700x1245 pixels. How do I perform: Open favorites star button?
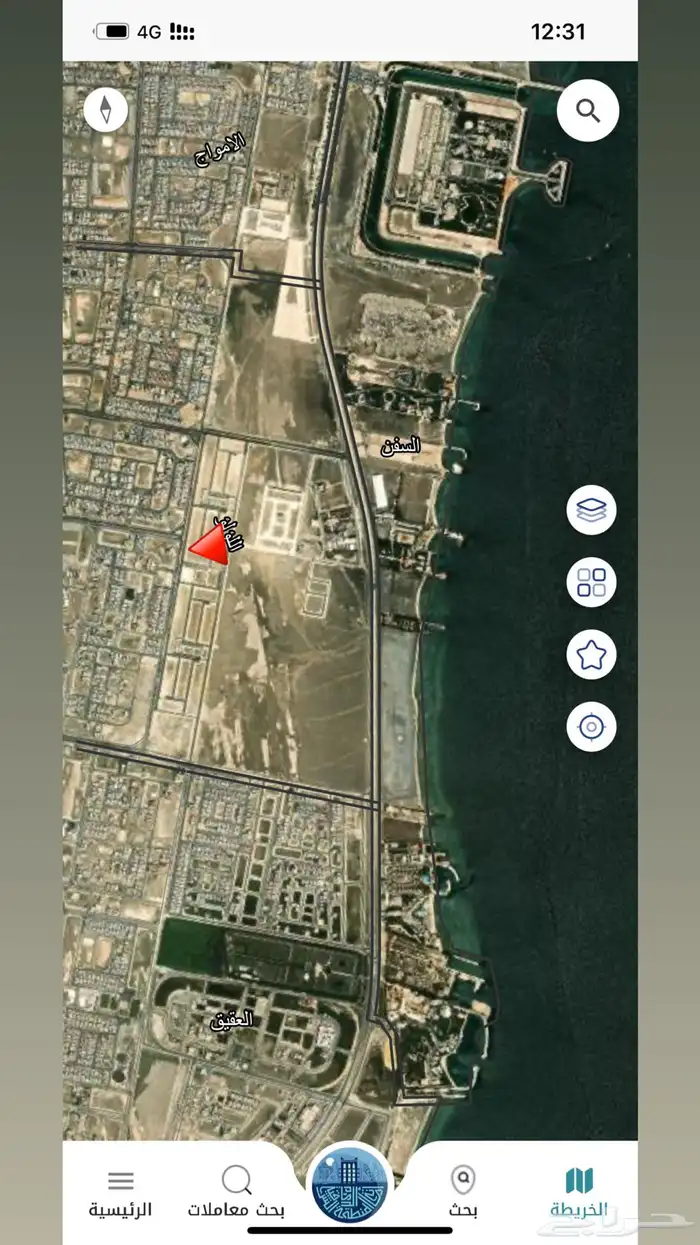tap(591, 655)
